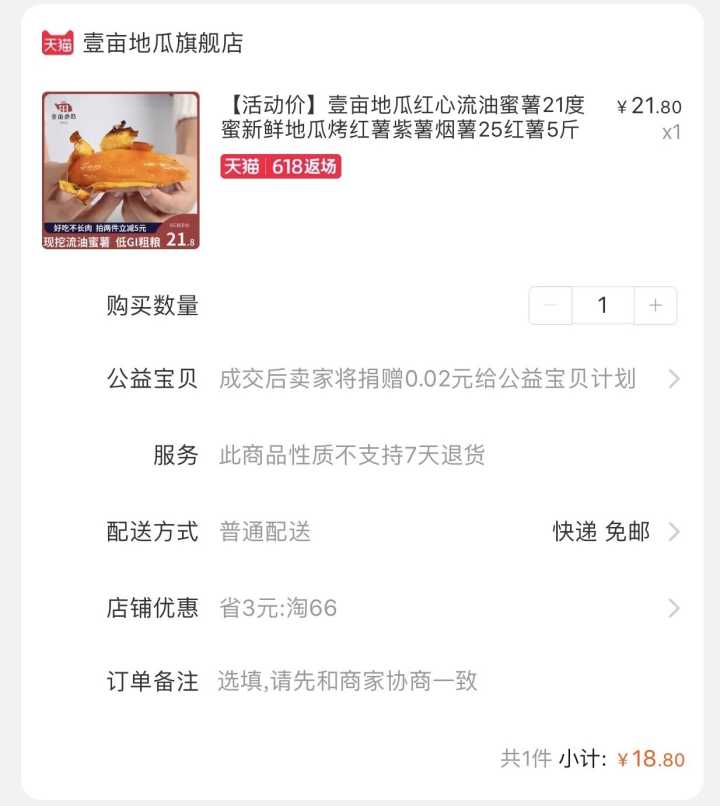
Task: Edit the purchase quantity number field
Action: (x=602, y=306)
